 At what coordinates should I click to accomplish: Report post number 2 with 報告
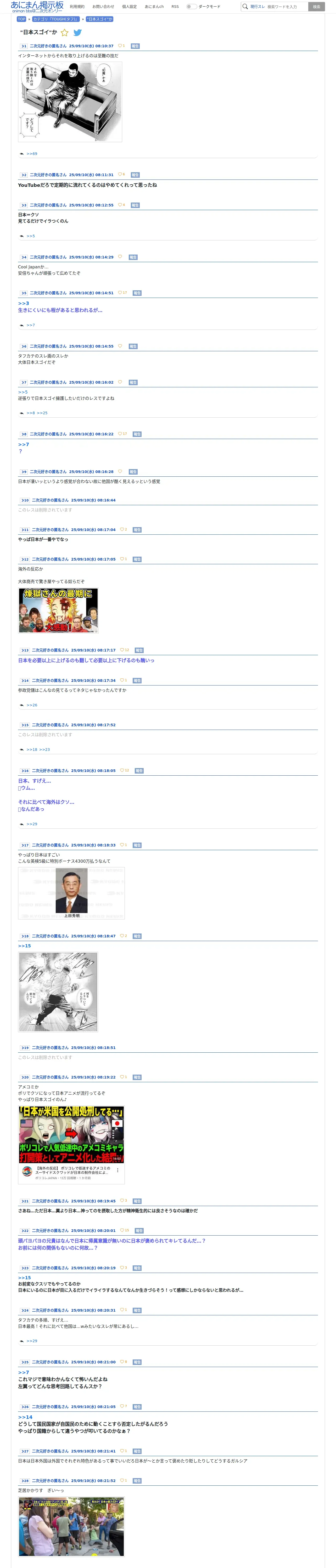[x=135, y=175]
